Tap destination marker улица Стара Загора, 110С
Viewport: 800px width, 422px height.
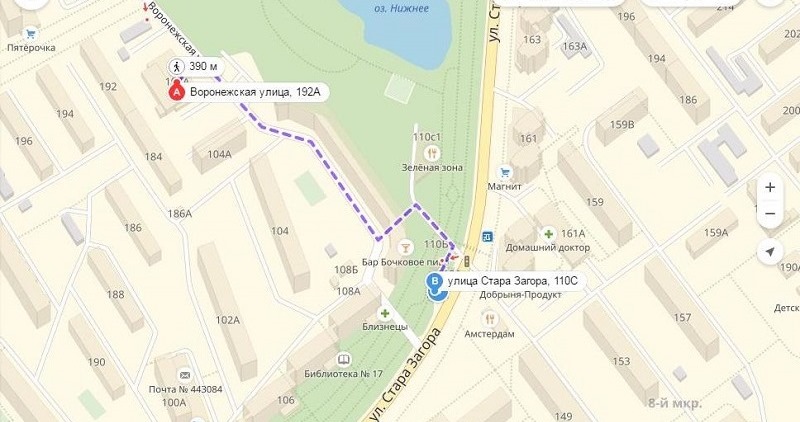[x=436, y=284]
